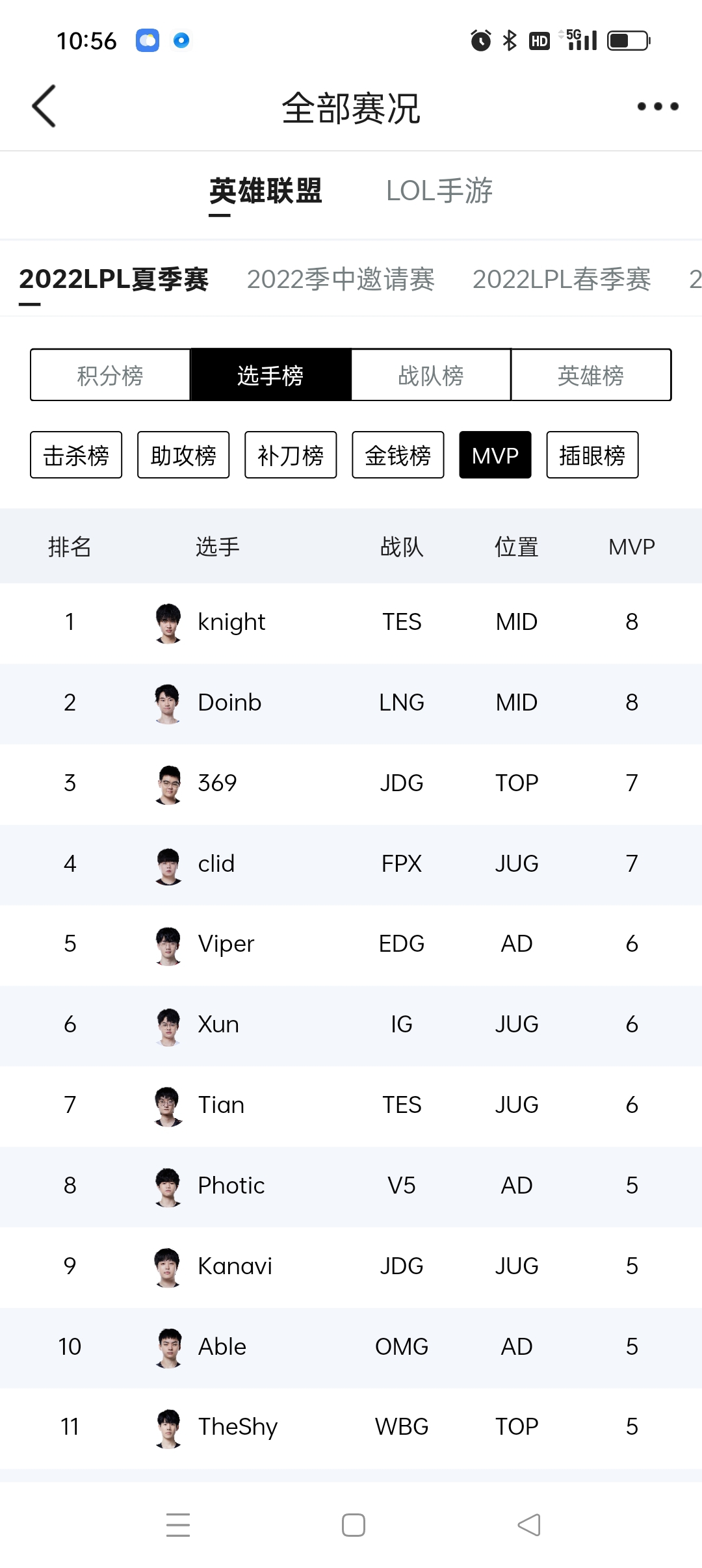Enable the 插眼榜 ward ranking filter
This screenshot has height=1568, width=702.
592,455
